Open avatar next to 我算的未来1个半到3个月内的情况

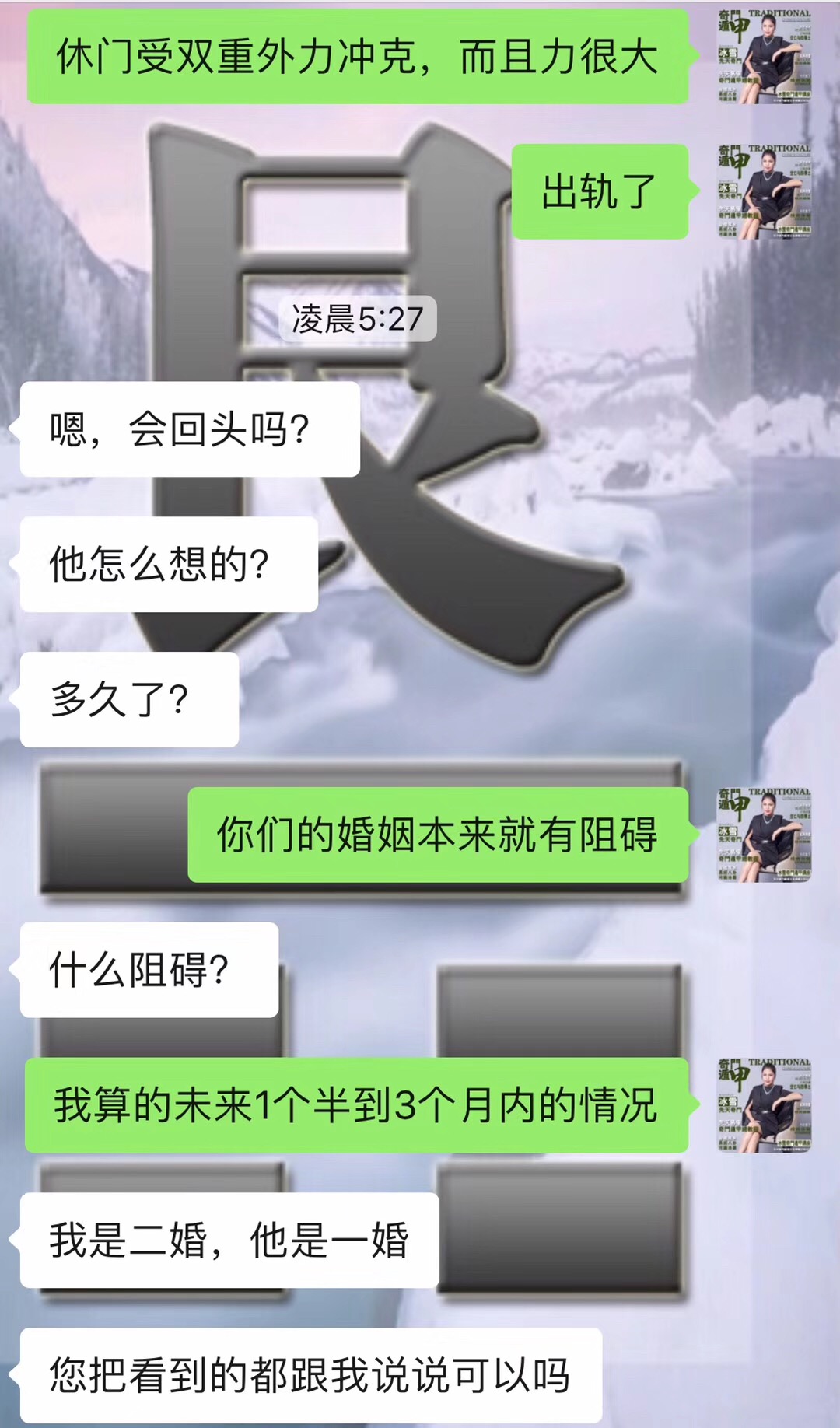pyautogui.click(x=764, y=1105)
